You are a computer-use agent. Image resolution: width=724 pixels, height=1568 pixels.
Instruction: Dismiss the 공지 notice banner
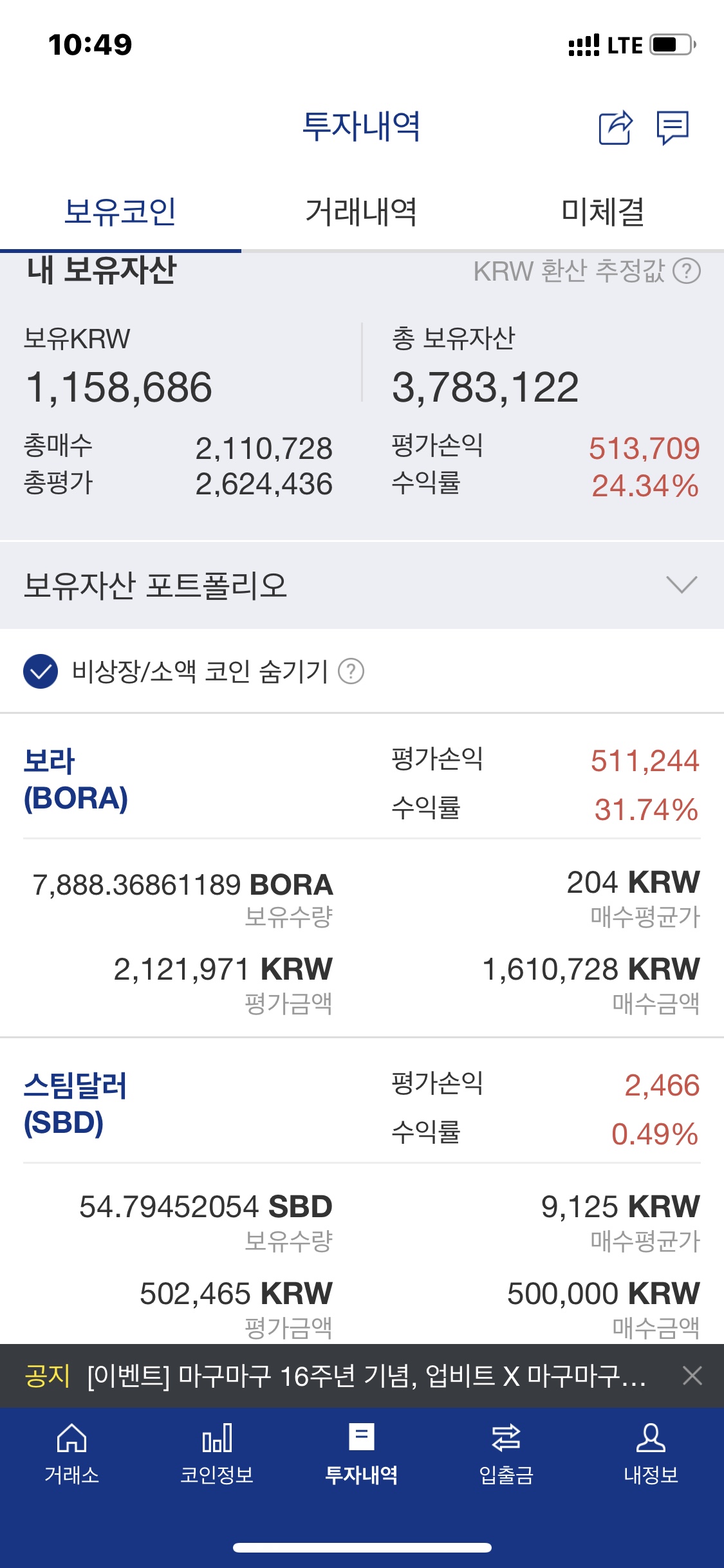click(x=692, y=1376)
